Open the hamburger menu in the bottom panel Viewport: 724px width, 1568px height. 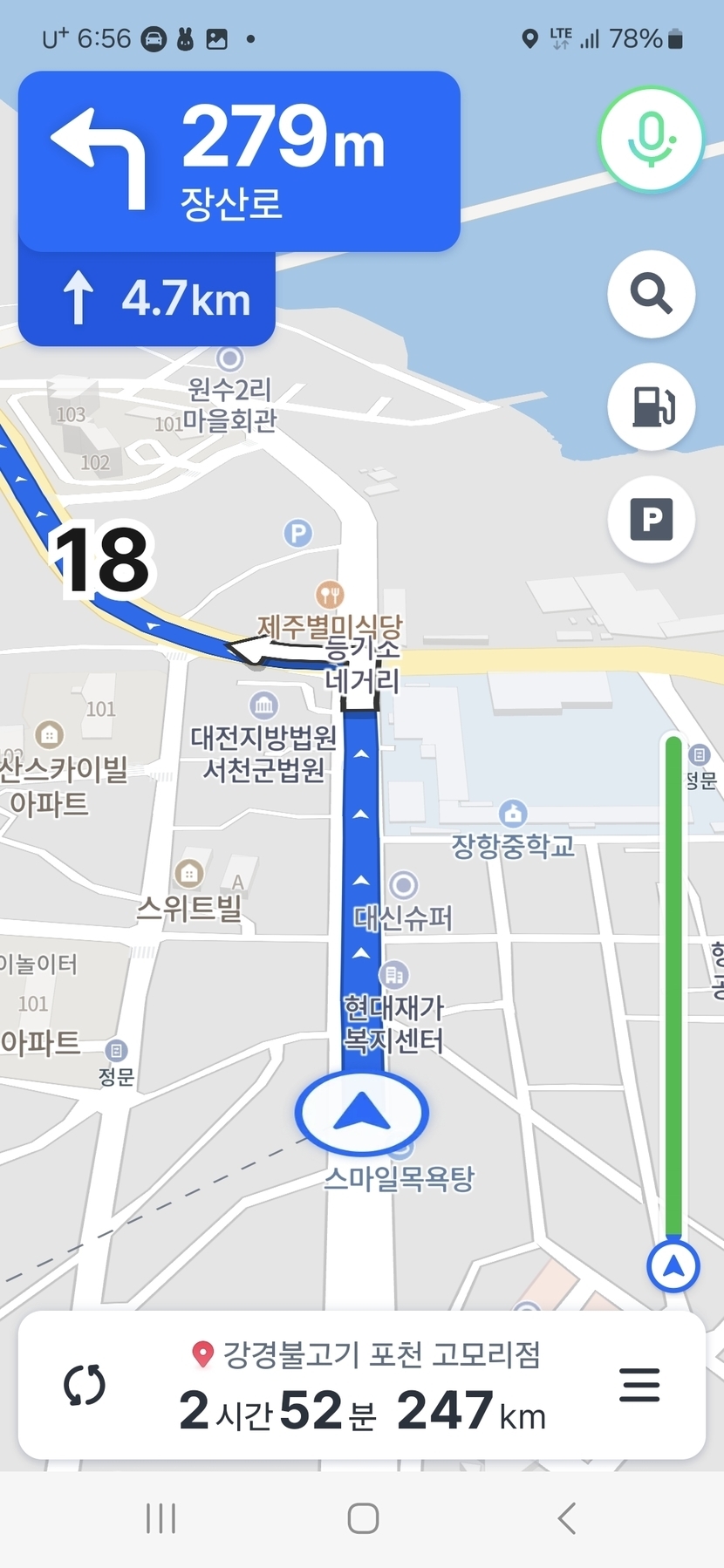(639, 1385)
